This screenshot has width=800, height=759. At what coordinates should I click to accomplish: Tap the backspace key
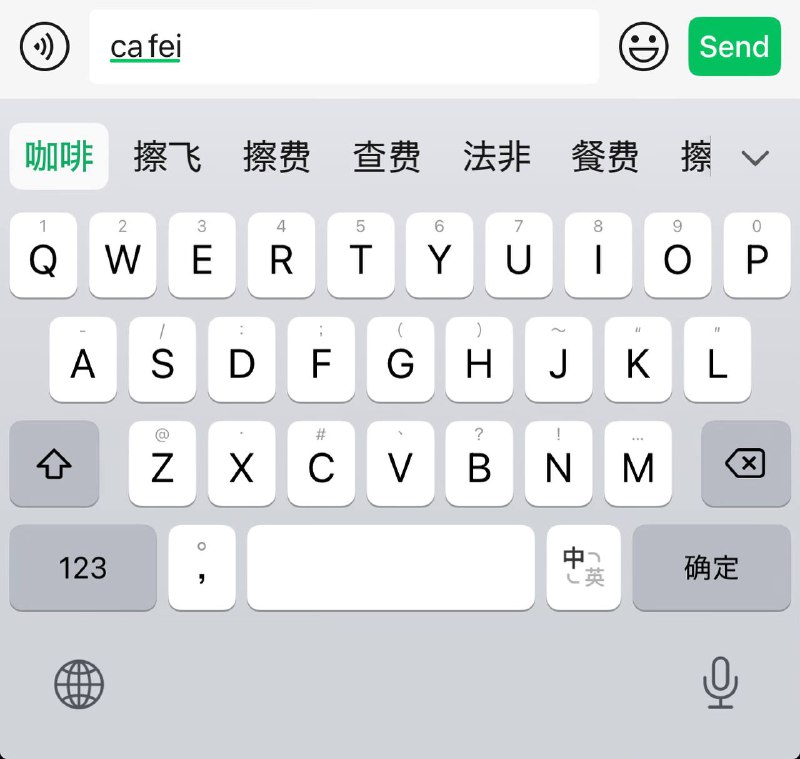point(745,463)
